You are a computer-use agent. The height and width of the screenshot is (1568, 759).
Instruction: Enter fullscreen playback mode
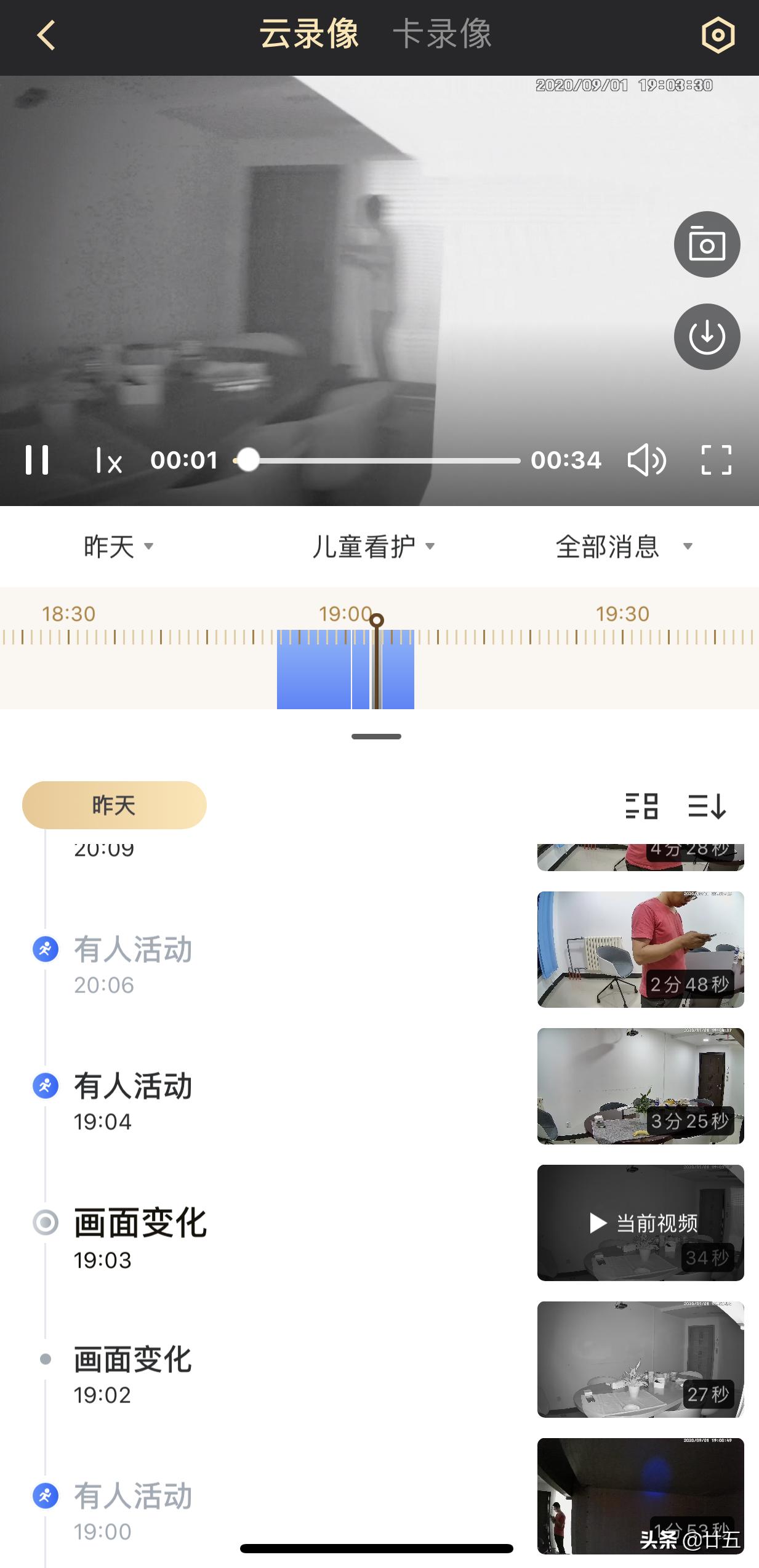coord(716,460)
